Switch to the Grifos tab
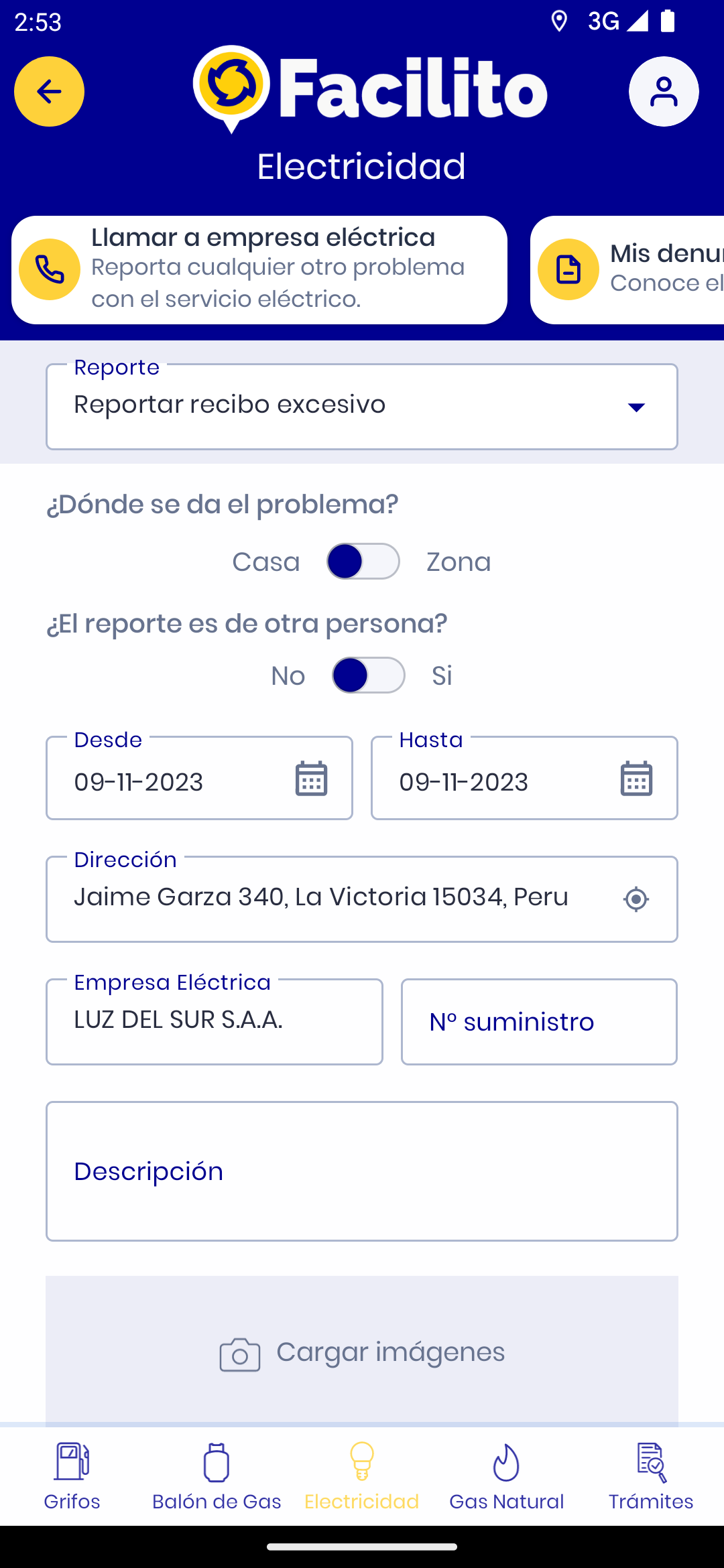This screenshot has height=1568, width=724. pos(72,1477)
